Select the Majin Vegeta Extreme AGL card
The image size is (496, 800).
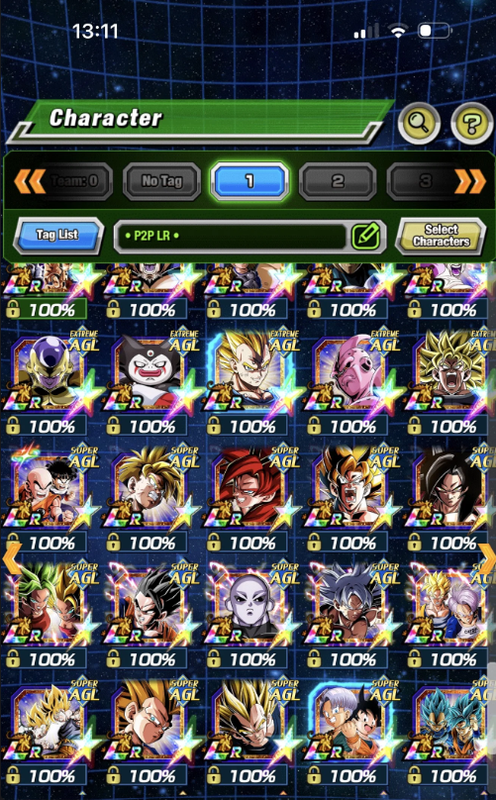click(x=251, y=382)
